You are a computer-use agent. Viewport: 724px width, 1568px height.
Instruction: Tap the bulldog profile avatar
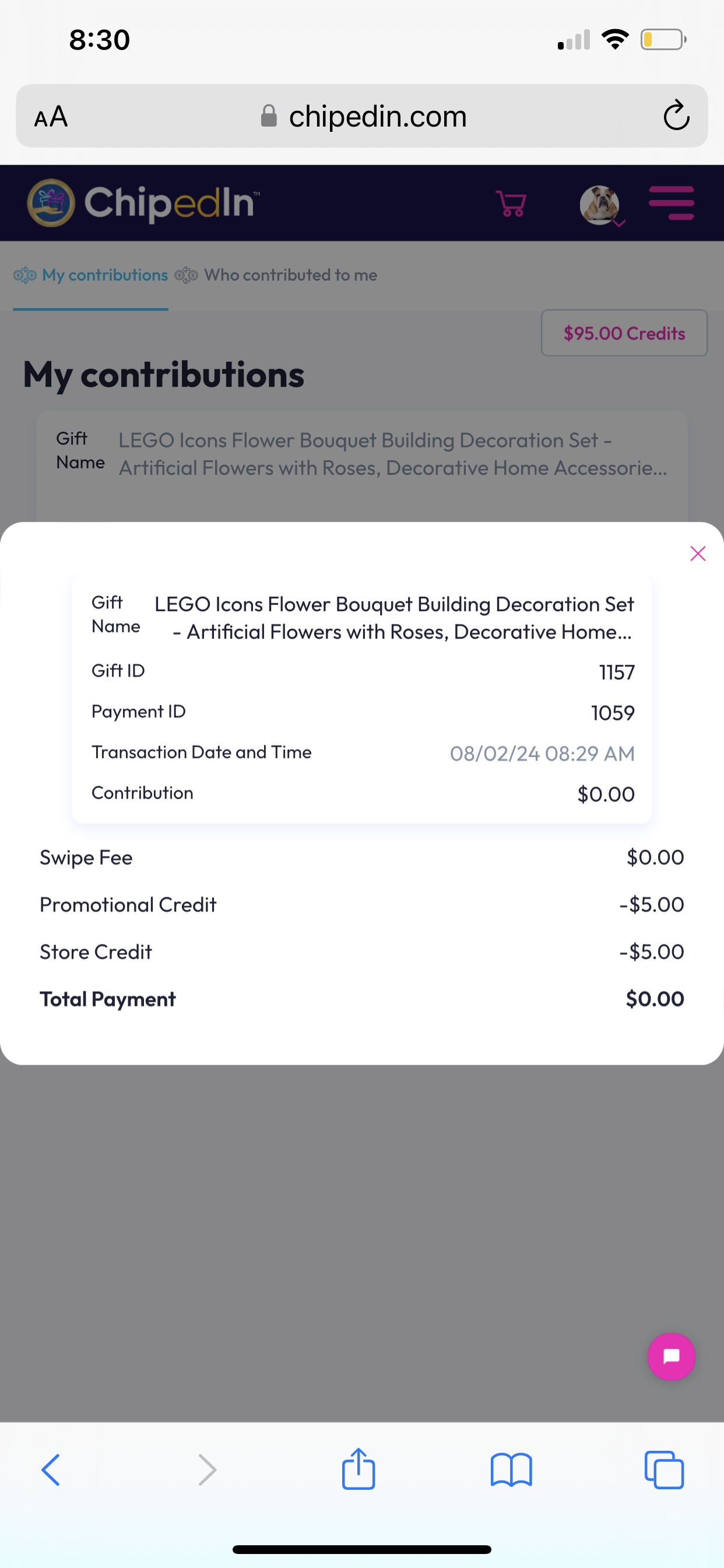[x=600, y=205]
